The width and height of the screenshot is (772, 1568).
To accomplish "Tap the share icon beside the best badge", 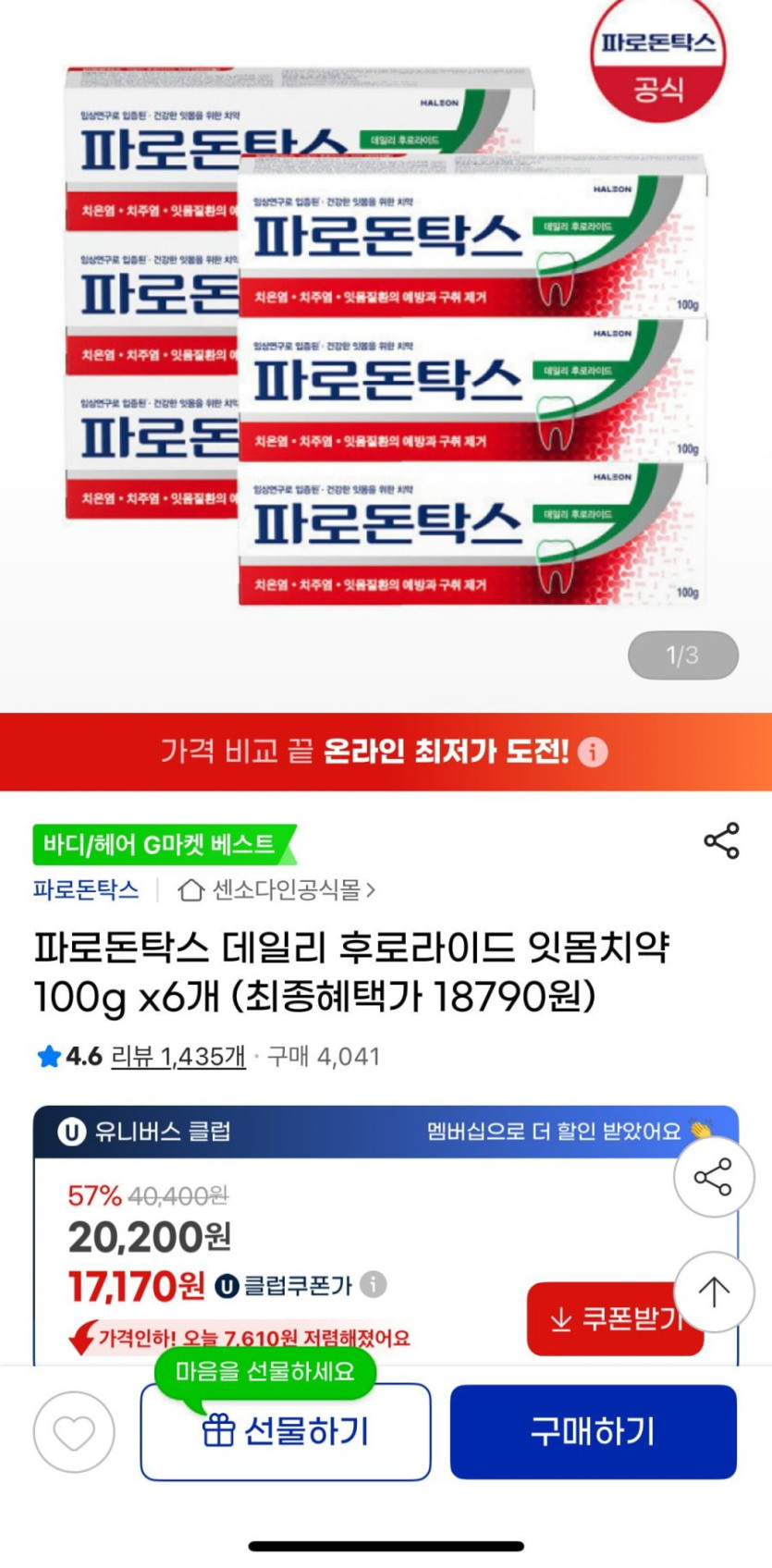I will point(721,840).
